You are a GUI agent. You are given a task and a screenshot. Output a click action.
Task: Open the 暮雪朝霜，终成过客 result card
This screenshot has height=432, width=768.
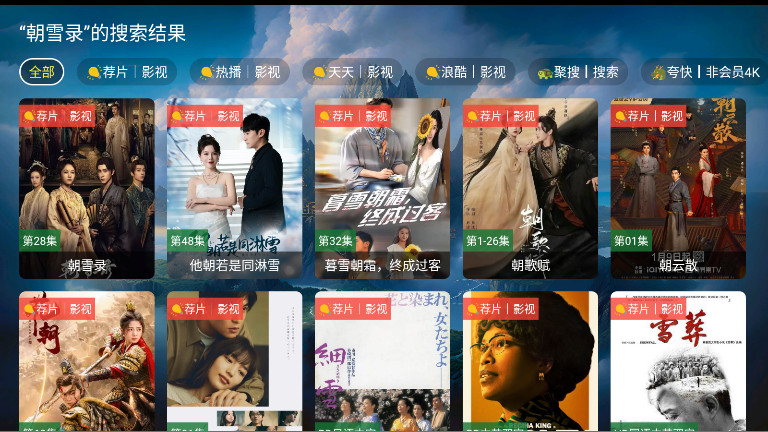click(382, 188)
